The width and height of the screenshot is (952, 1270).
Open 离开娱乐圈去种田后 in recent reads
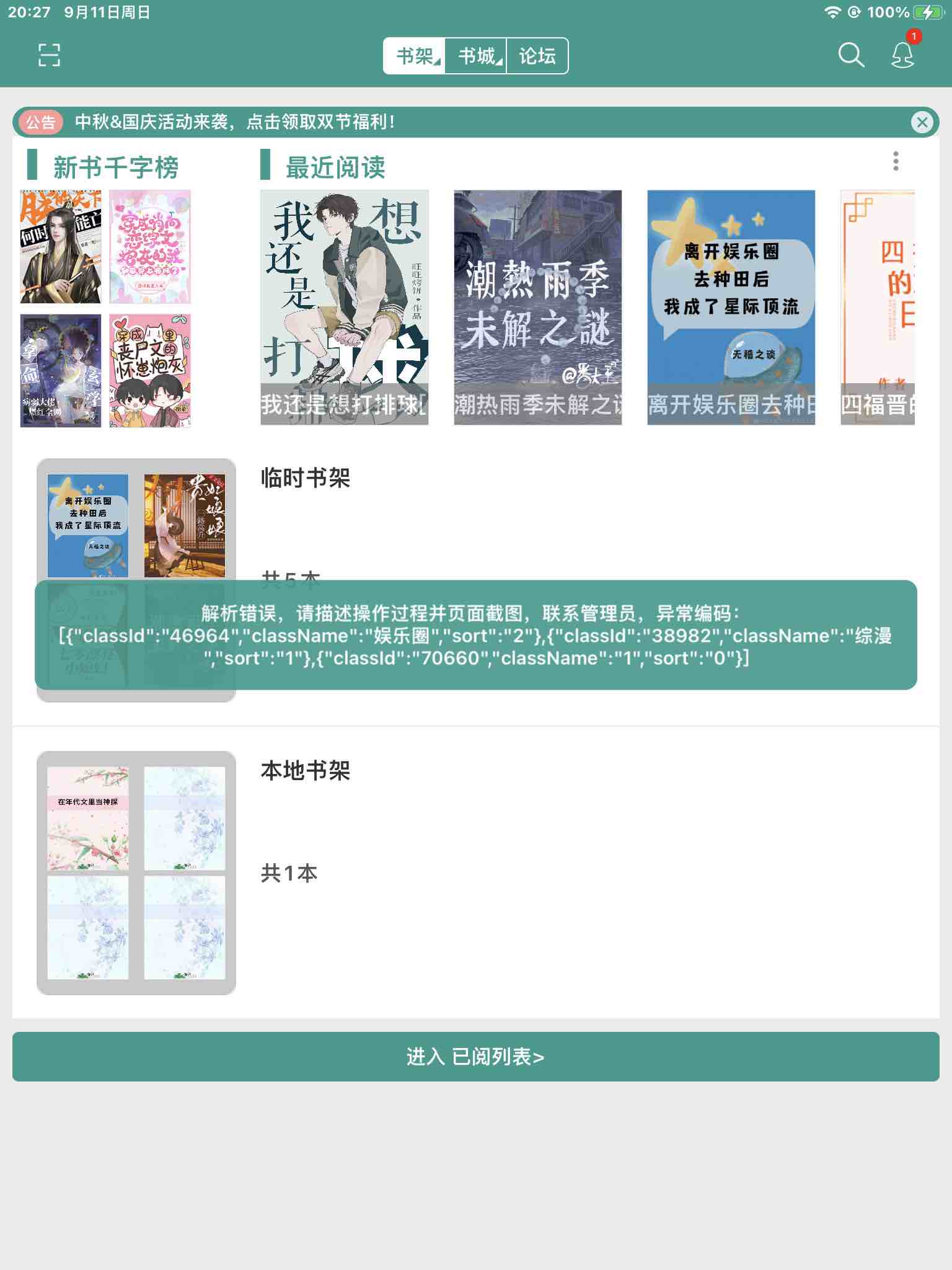731,307
